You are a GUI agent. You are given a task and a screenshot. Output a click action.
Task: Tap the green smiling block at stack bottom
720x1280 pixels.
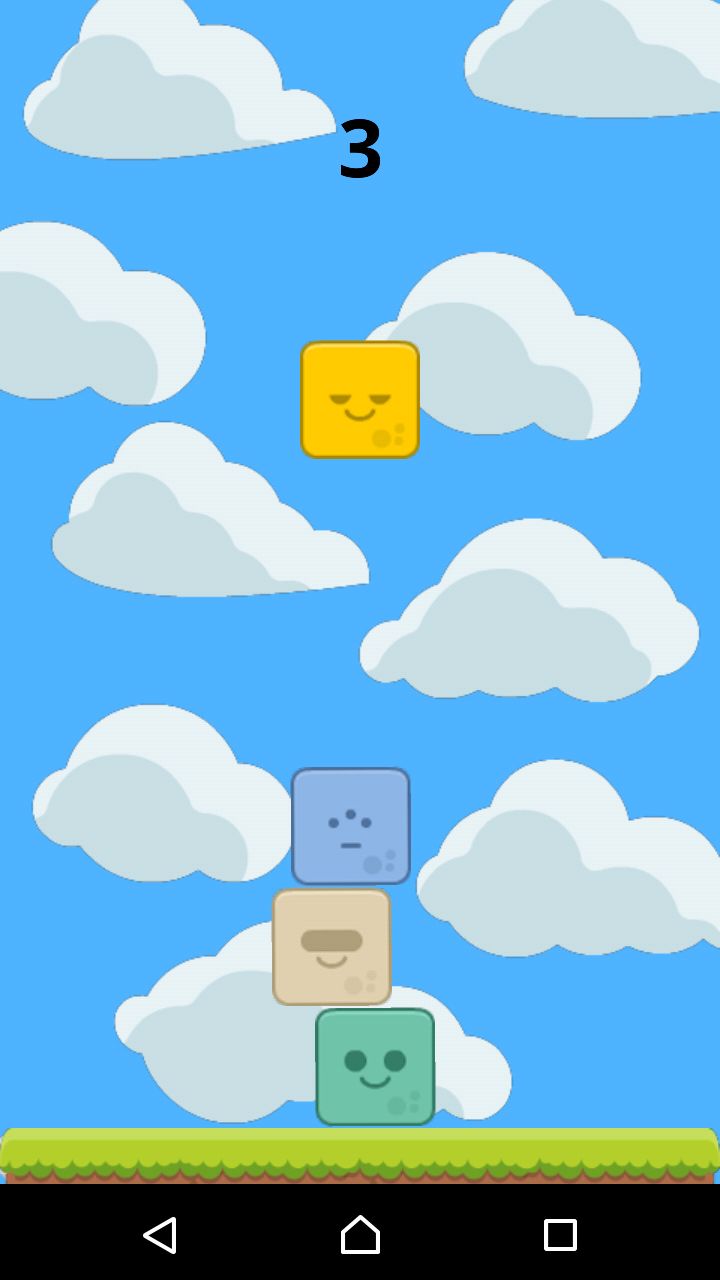(375, 1067)
